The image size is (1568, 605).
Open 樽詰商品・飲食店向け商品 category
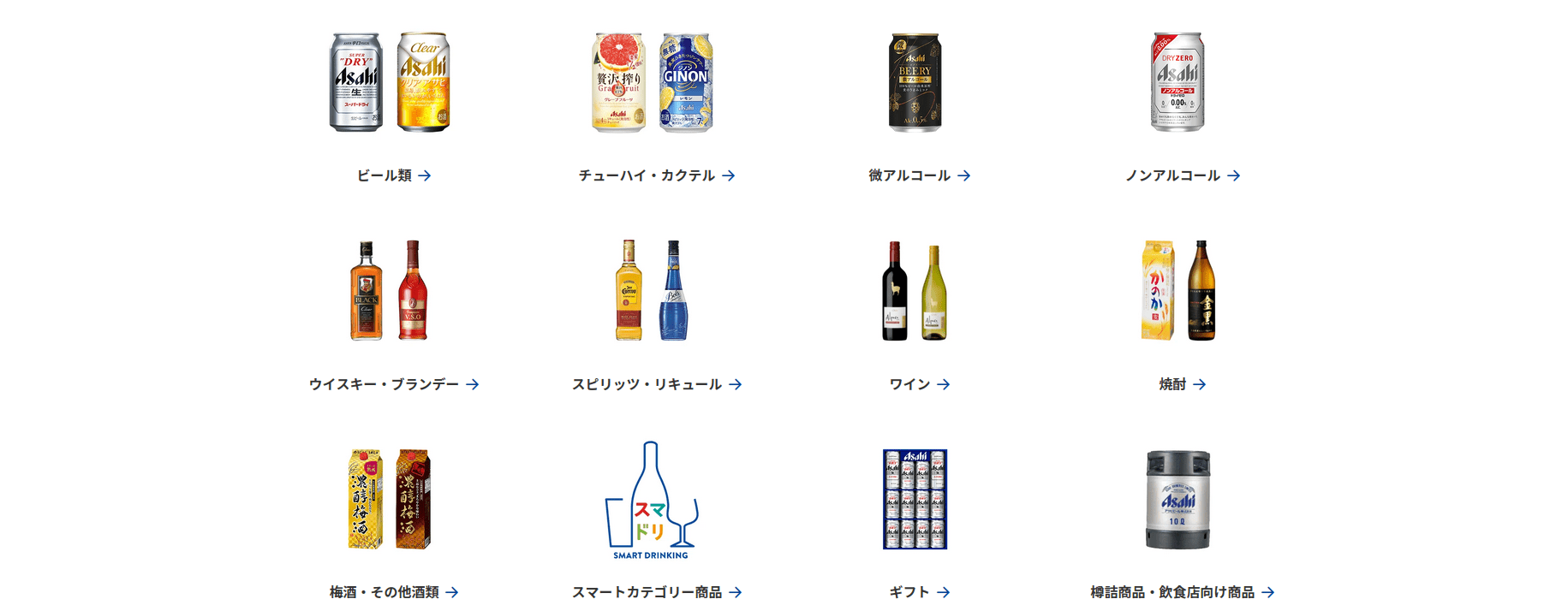pos(1182,592)
